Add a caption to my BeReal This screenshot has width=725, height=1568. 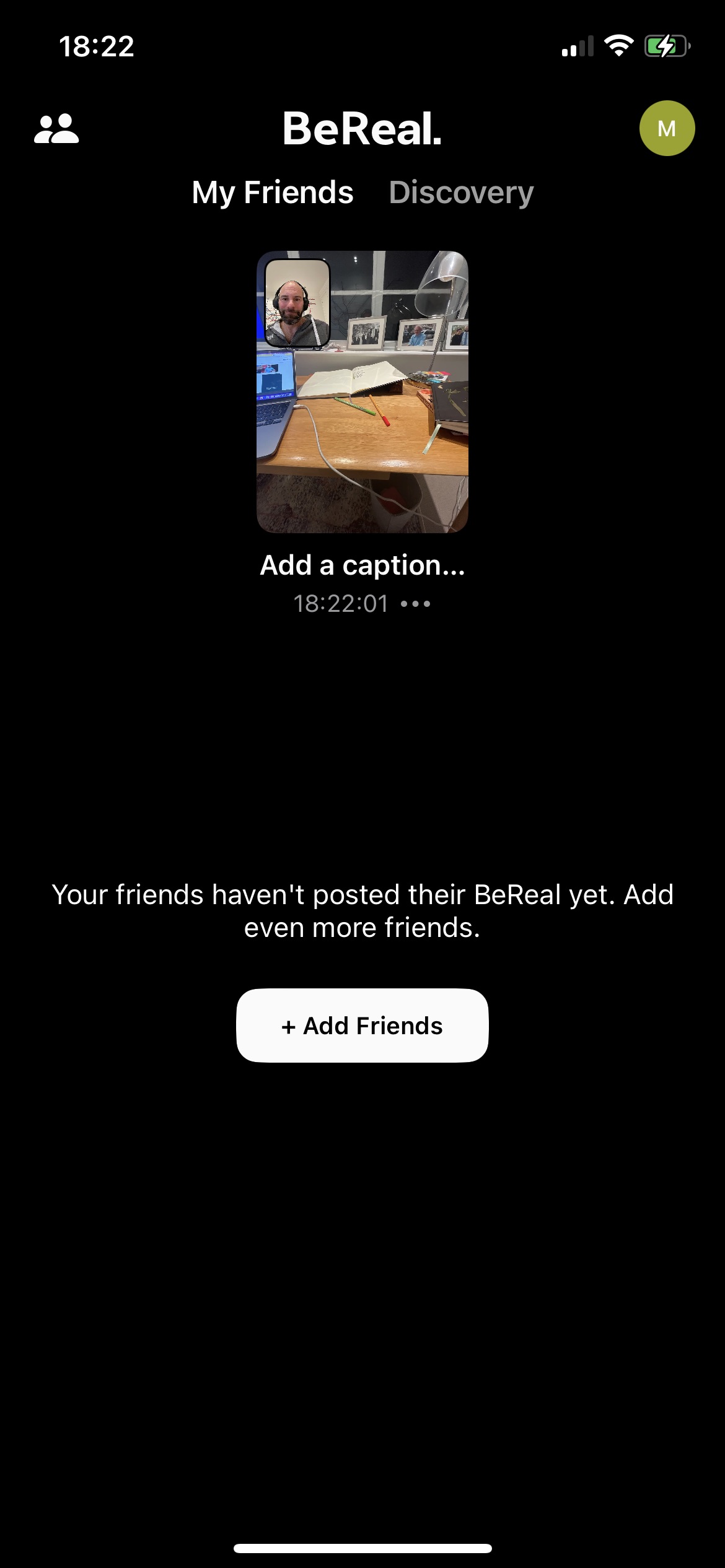point(362,565)
